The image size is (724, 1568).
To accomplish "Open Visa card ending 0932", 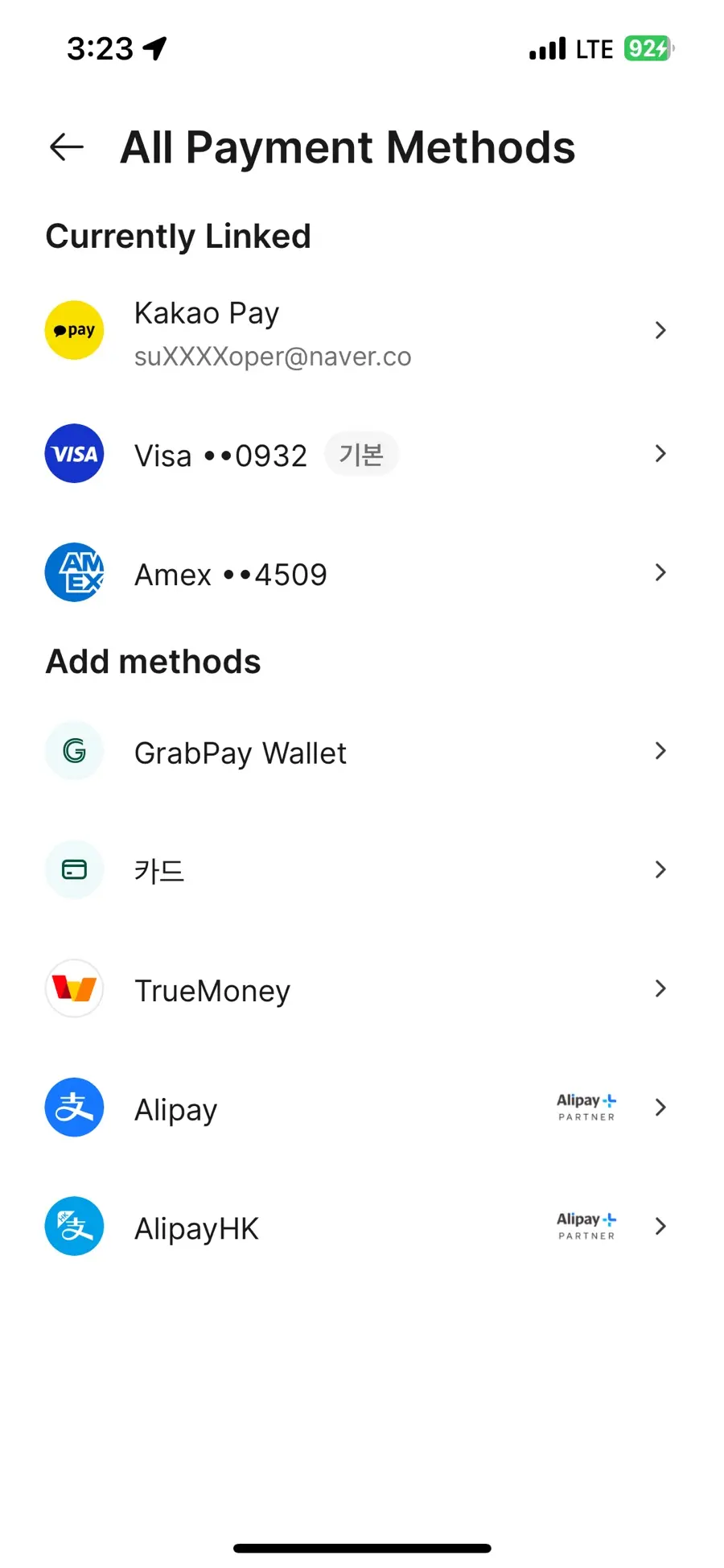I will 362,454.
